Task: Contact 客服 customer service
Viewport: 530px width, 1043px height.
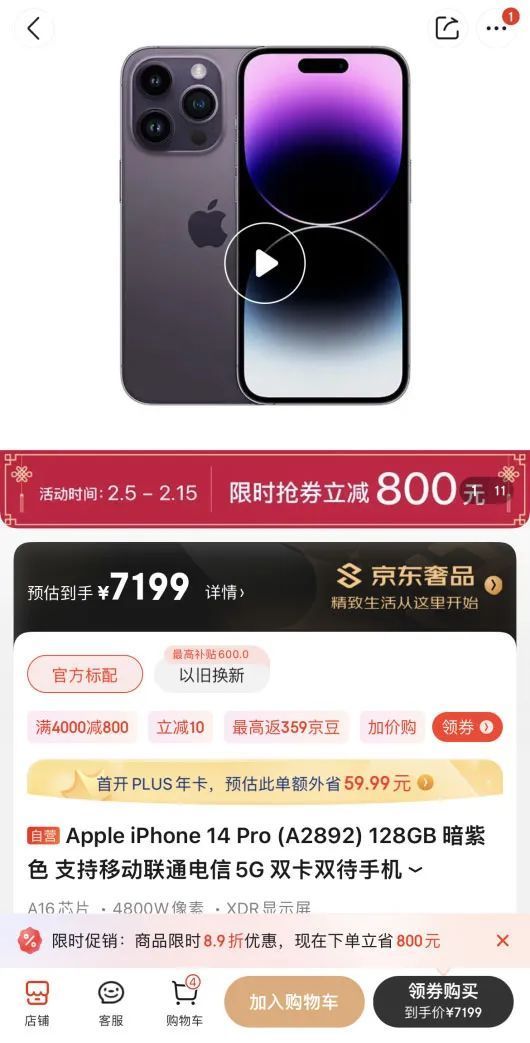Action: [x=111, y=1002]
